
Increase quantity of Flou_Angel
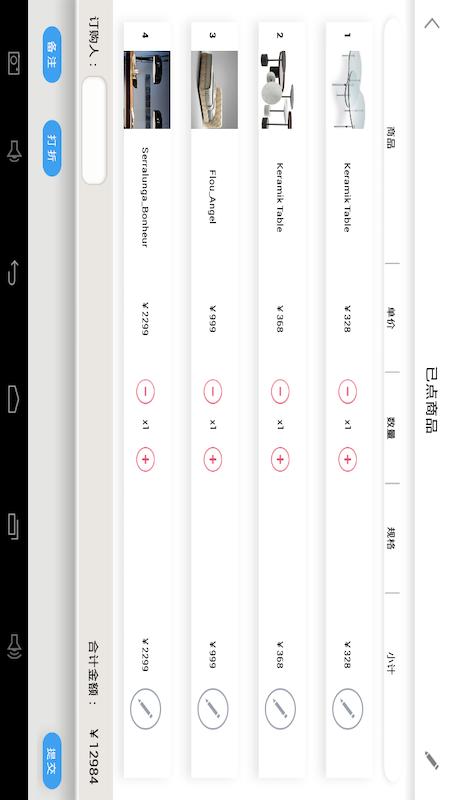(x=213, y=459)
